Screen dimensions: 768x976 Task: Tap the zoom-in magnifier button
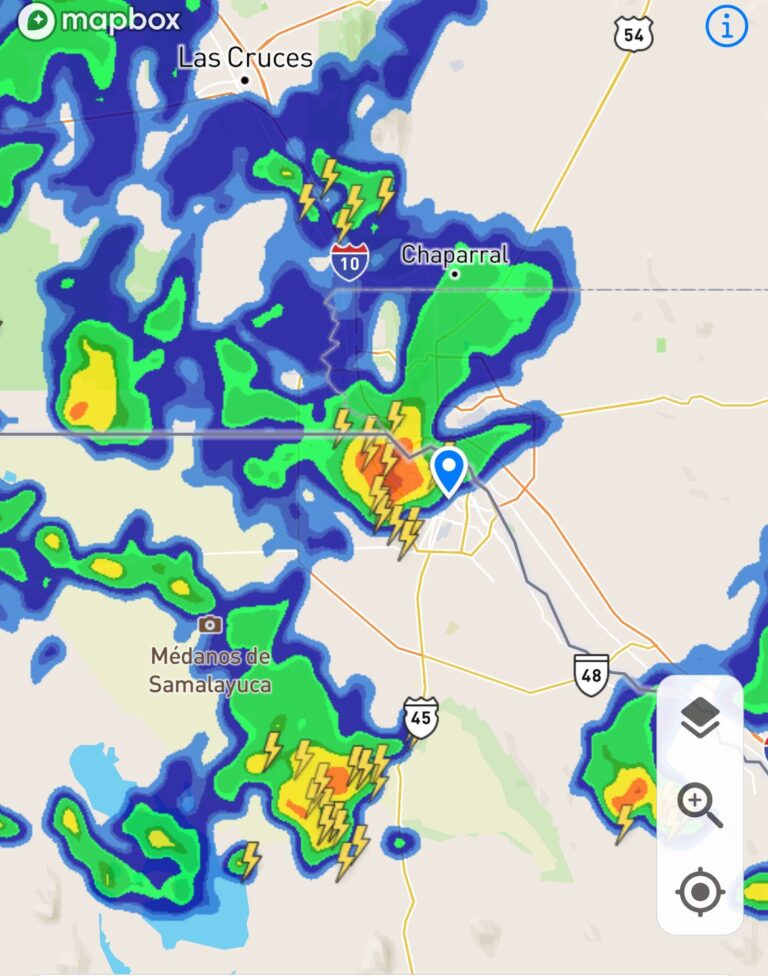click(x=700, y=805)
